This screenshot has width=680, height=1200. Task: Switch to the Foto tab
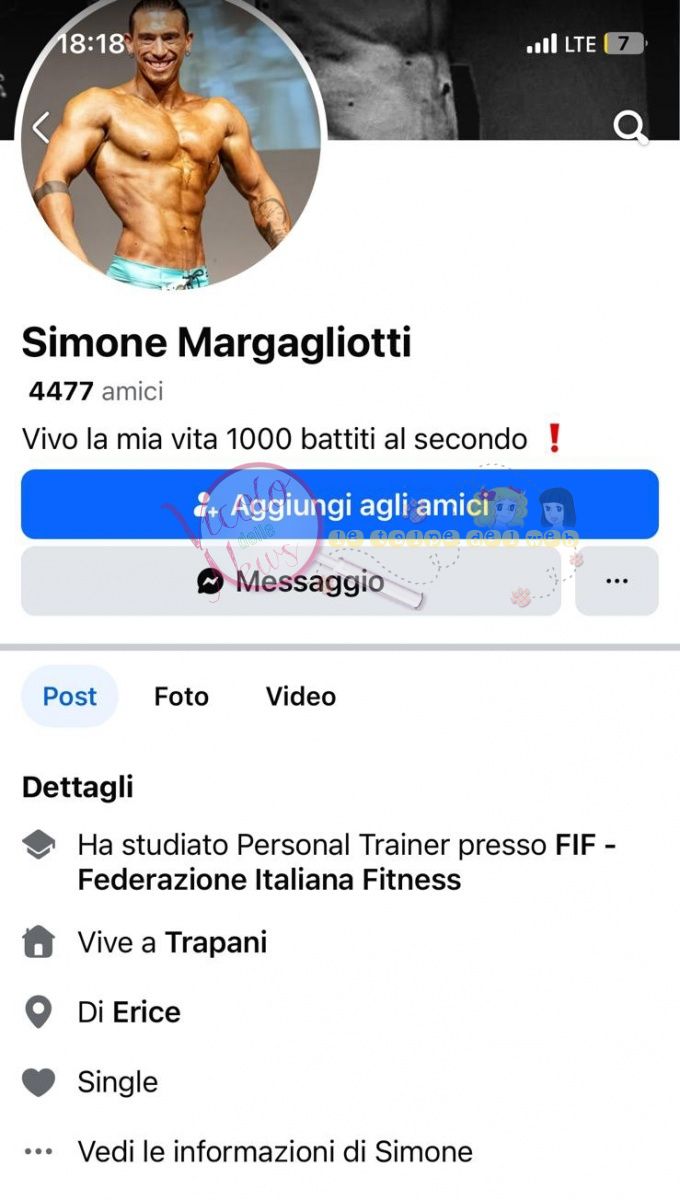pyautogui.click(x=181, y=696)
